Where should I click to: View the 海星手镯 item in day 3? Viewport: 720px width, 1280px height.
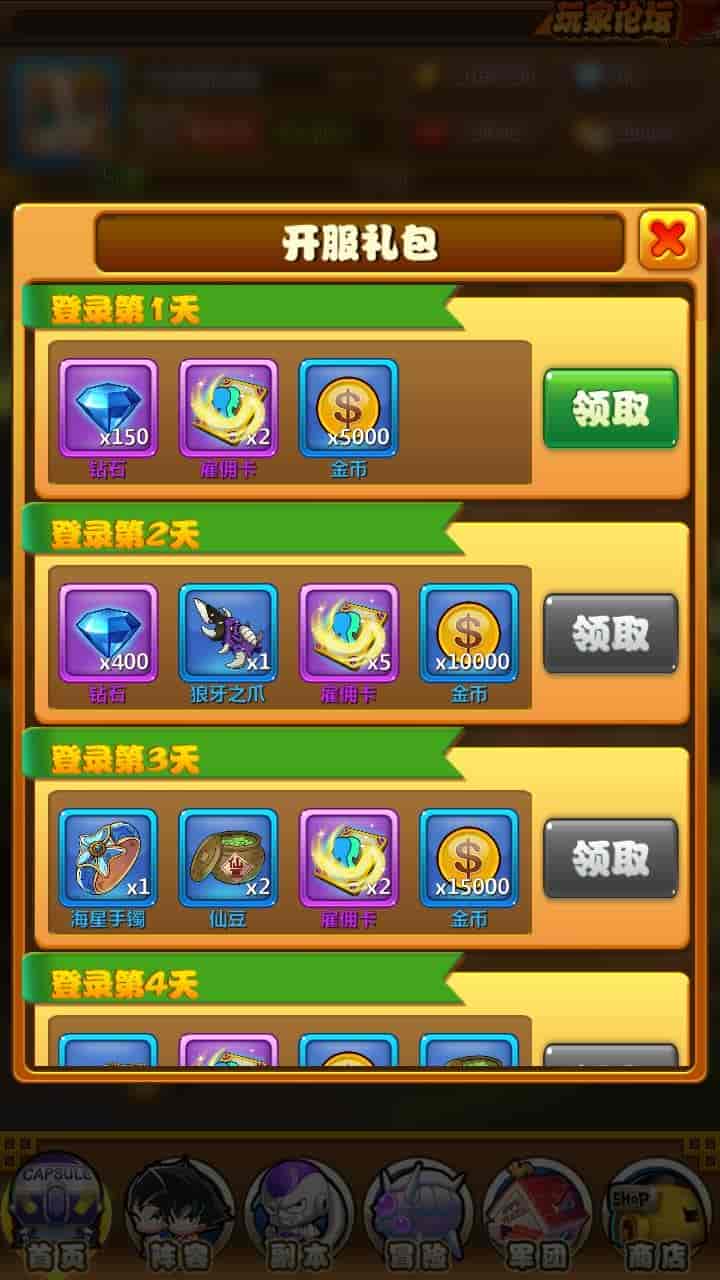coord(108,858)
